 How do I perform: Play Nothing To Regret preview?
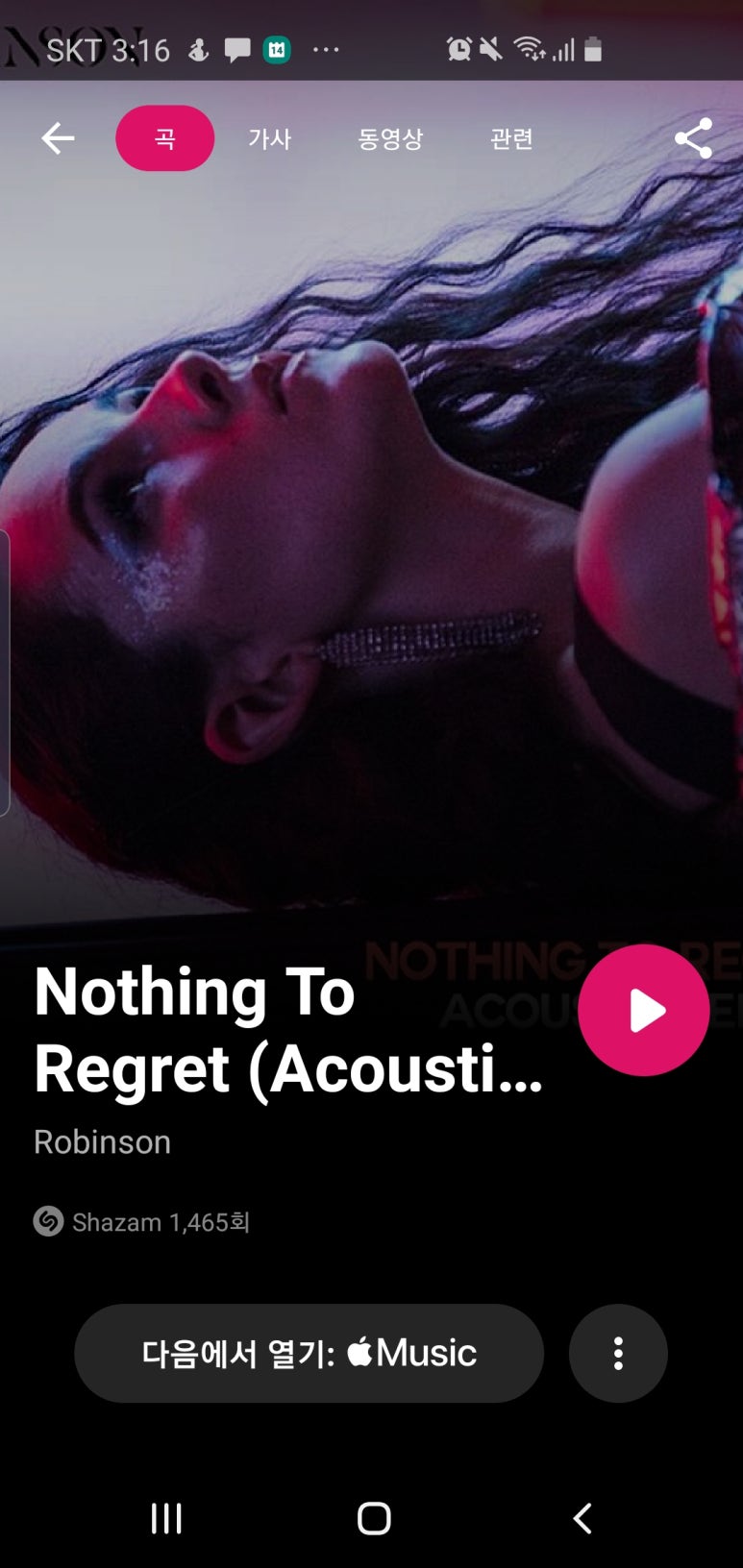click(643, 1010)
